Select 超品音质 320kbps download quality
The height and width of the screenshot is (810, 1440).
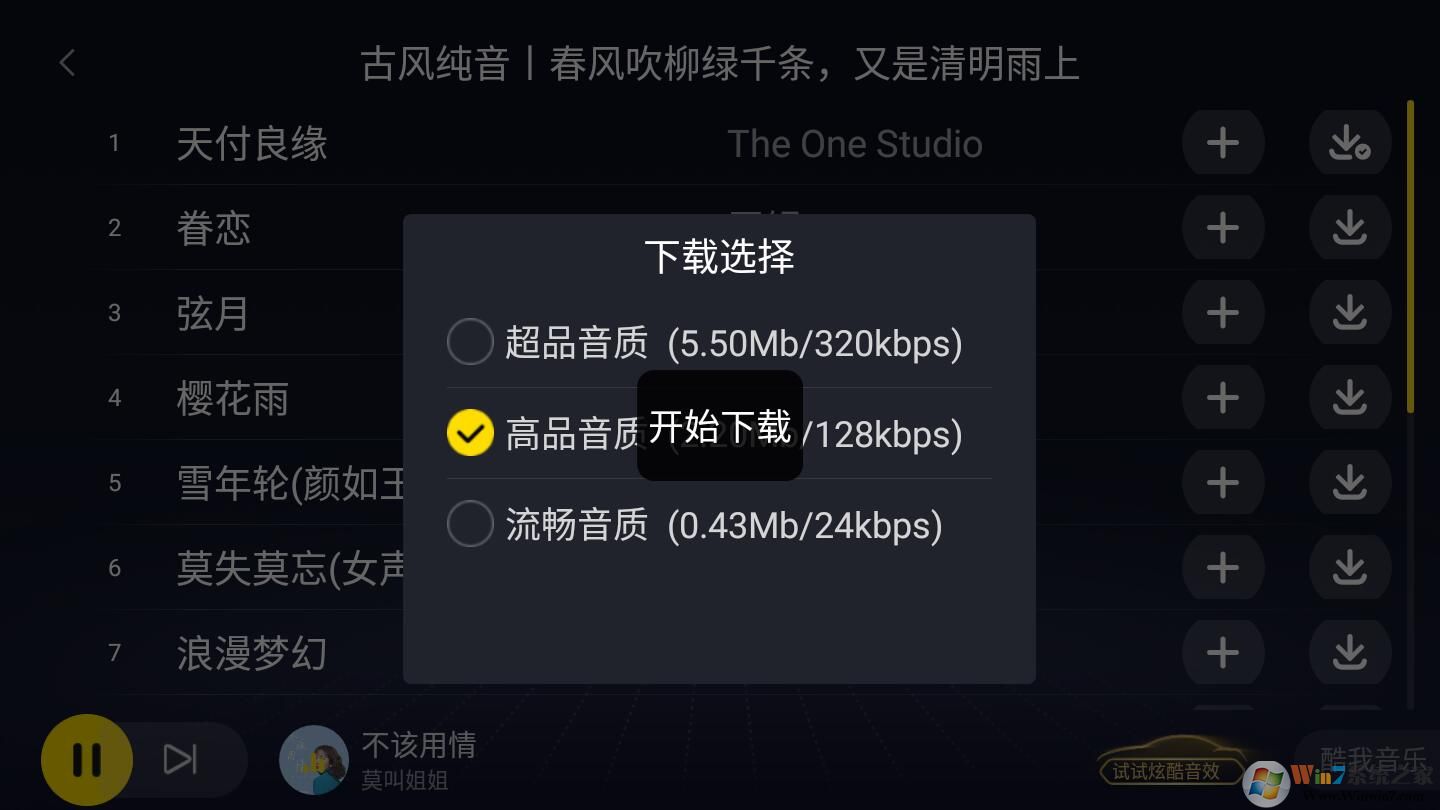pos(469,343)
